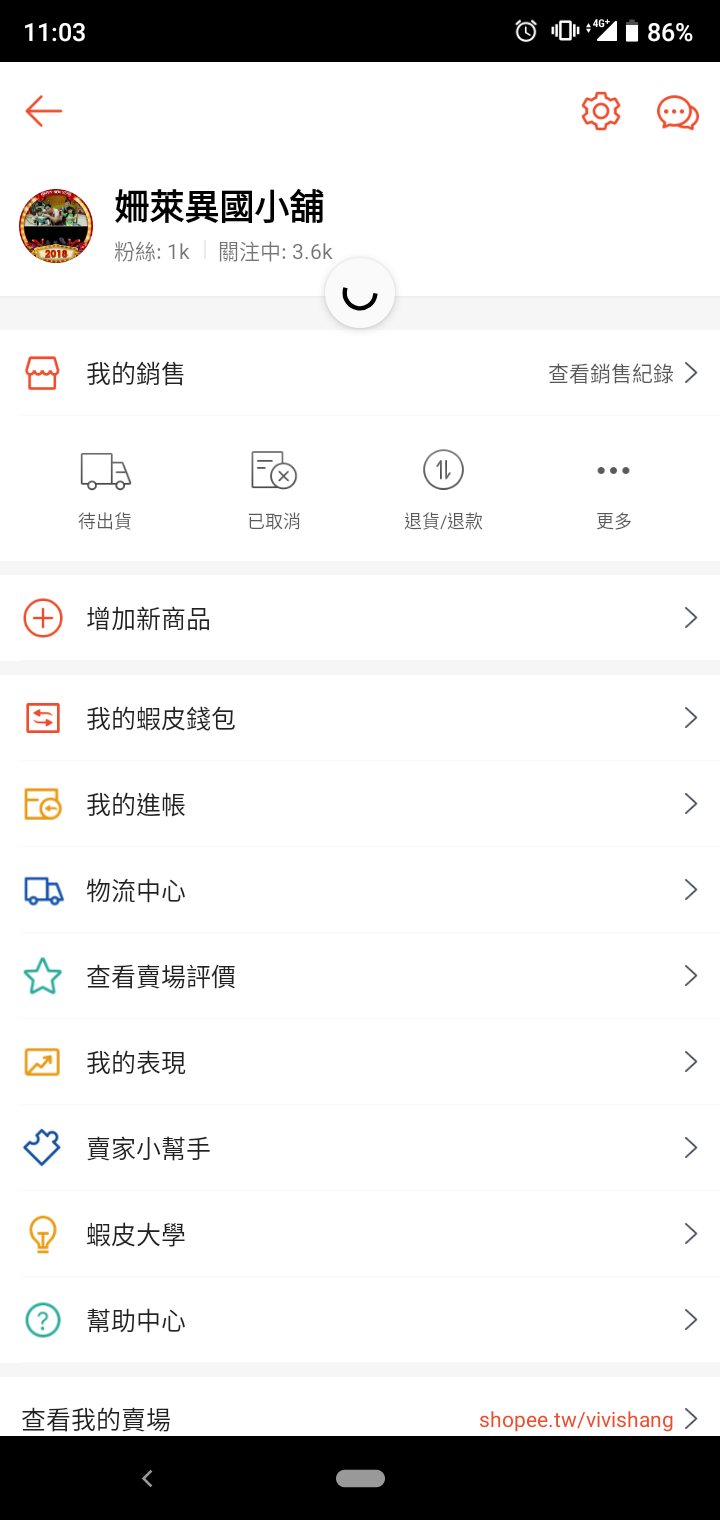Viewport: 720px width, 1520px height.
Task: Open Seller Assistant (賣家小幫手)
Action: (x=360, y=1148)
